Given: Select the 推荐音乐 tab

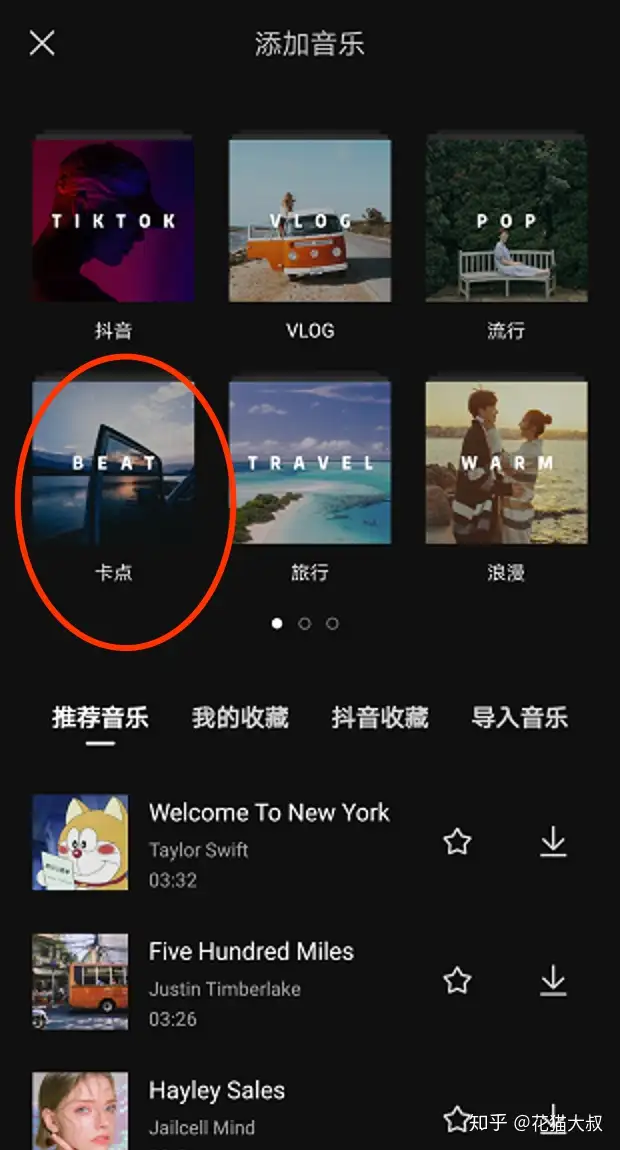Looking at the screenshot, I should [101, 717].
